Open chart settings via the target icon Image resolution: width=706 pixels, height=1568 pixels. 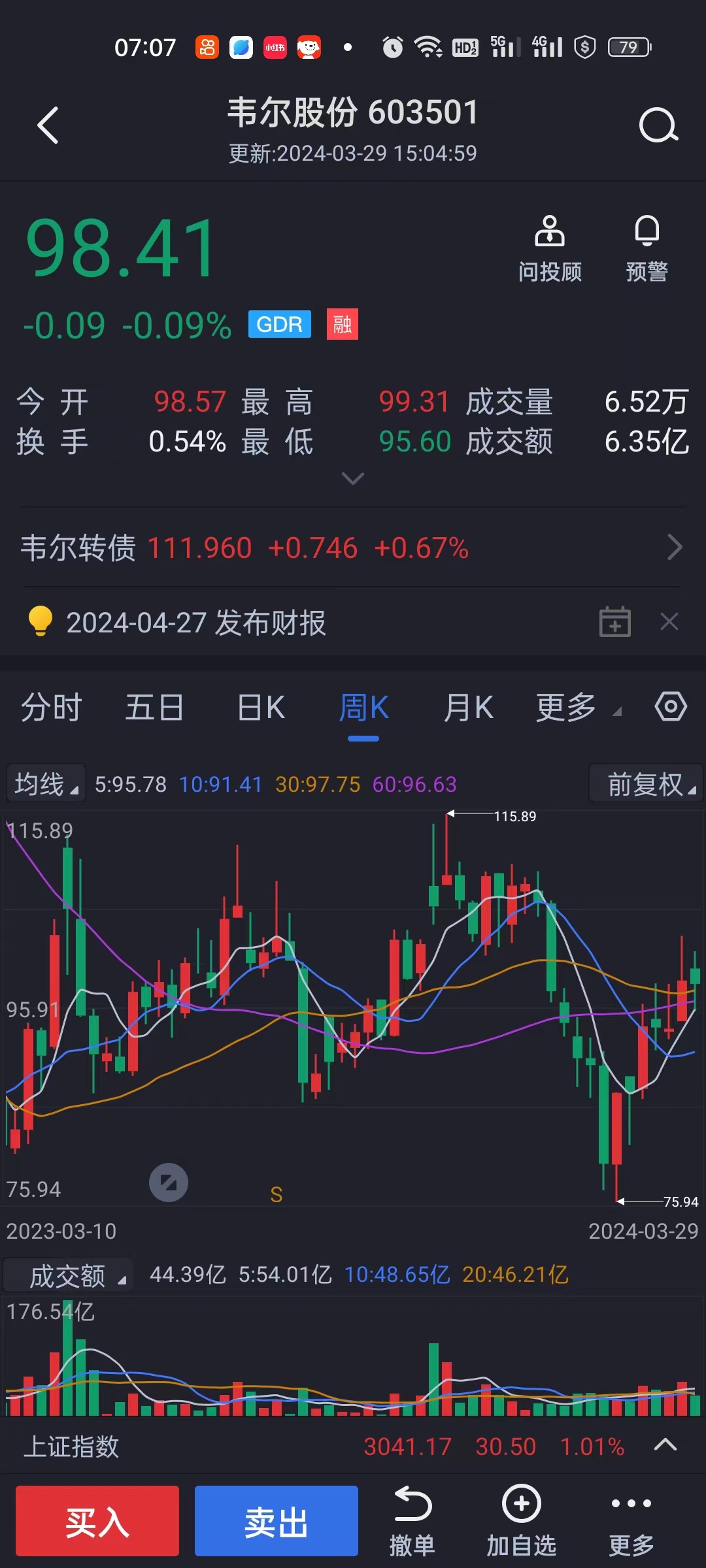(670, 706)
